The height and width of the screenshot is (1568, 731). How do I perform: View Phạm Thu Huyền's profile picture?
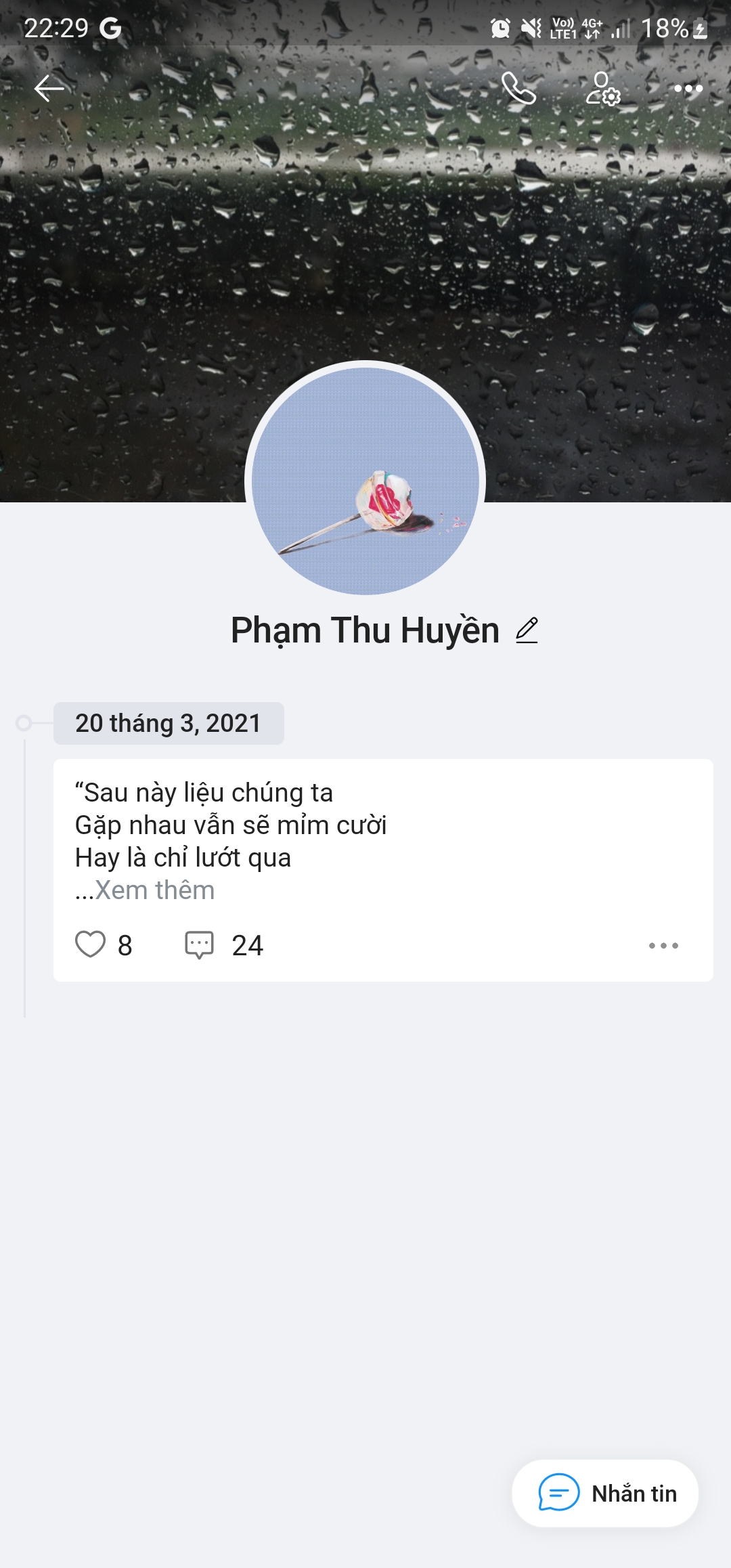(365, 481)
